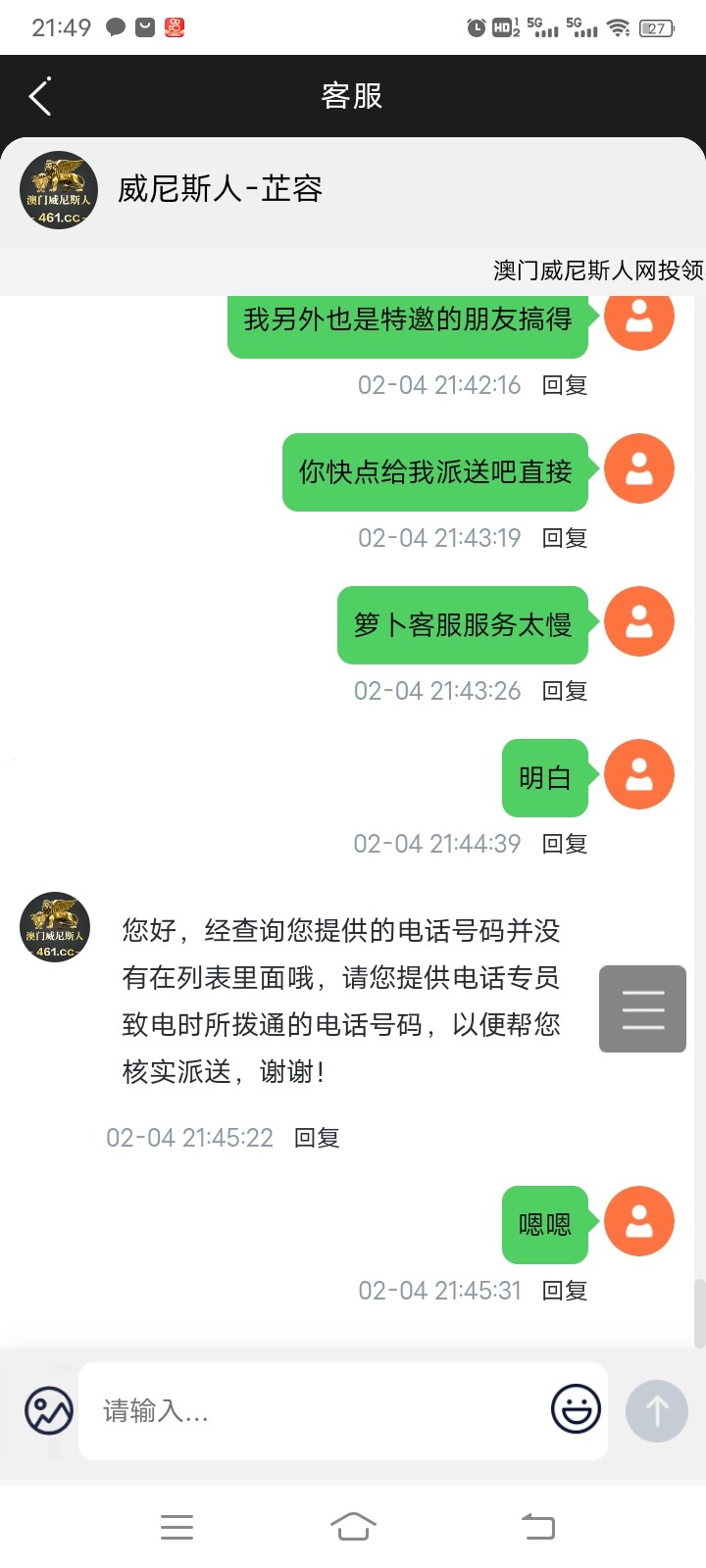This screenshot has width=706, height=1568.
Task: Tap the avatar next to the 嗯嗯 message
Action: 639,1221
